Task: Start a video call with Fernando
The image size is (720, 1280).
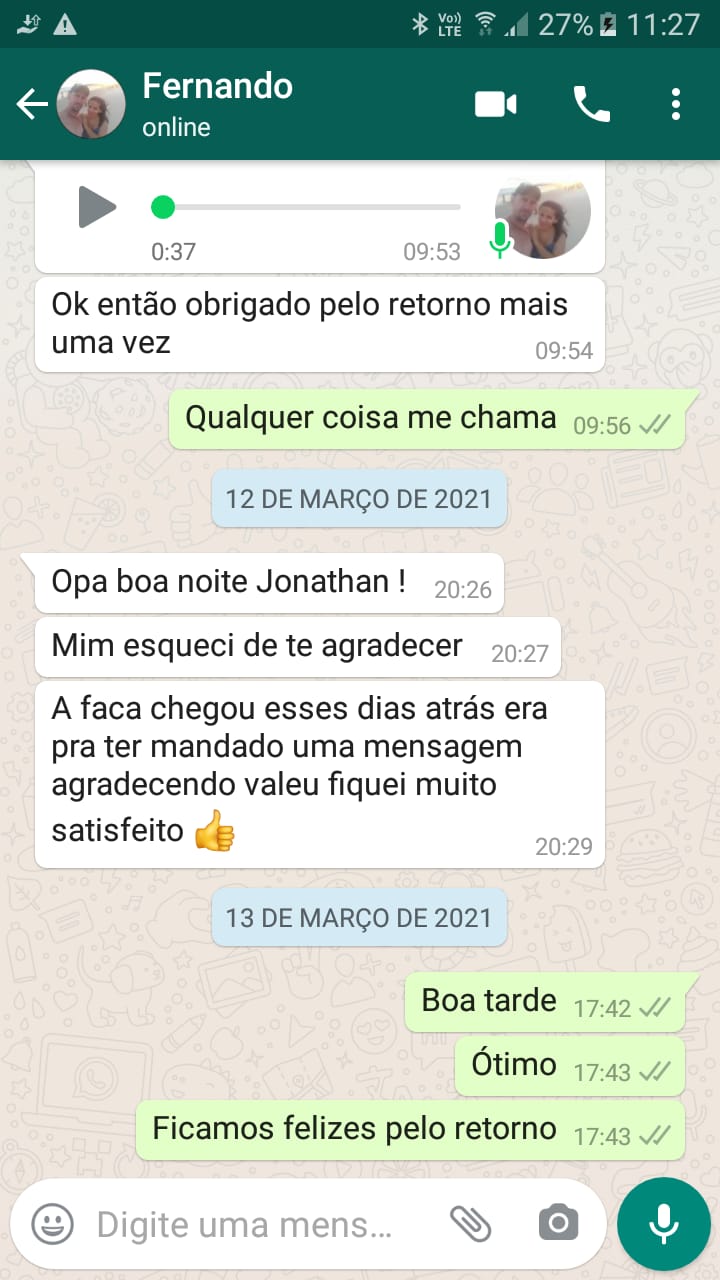Action: [495, 104]
